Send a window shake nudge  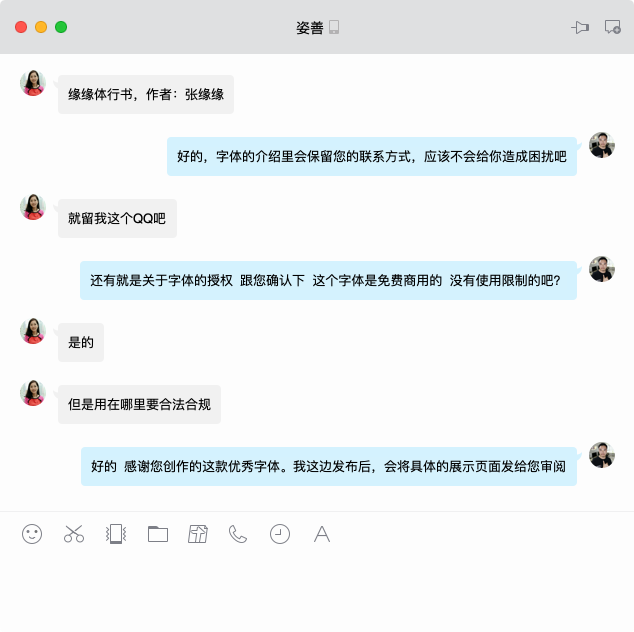point(115,534)
